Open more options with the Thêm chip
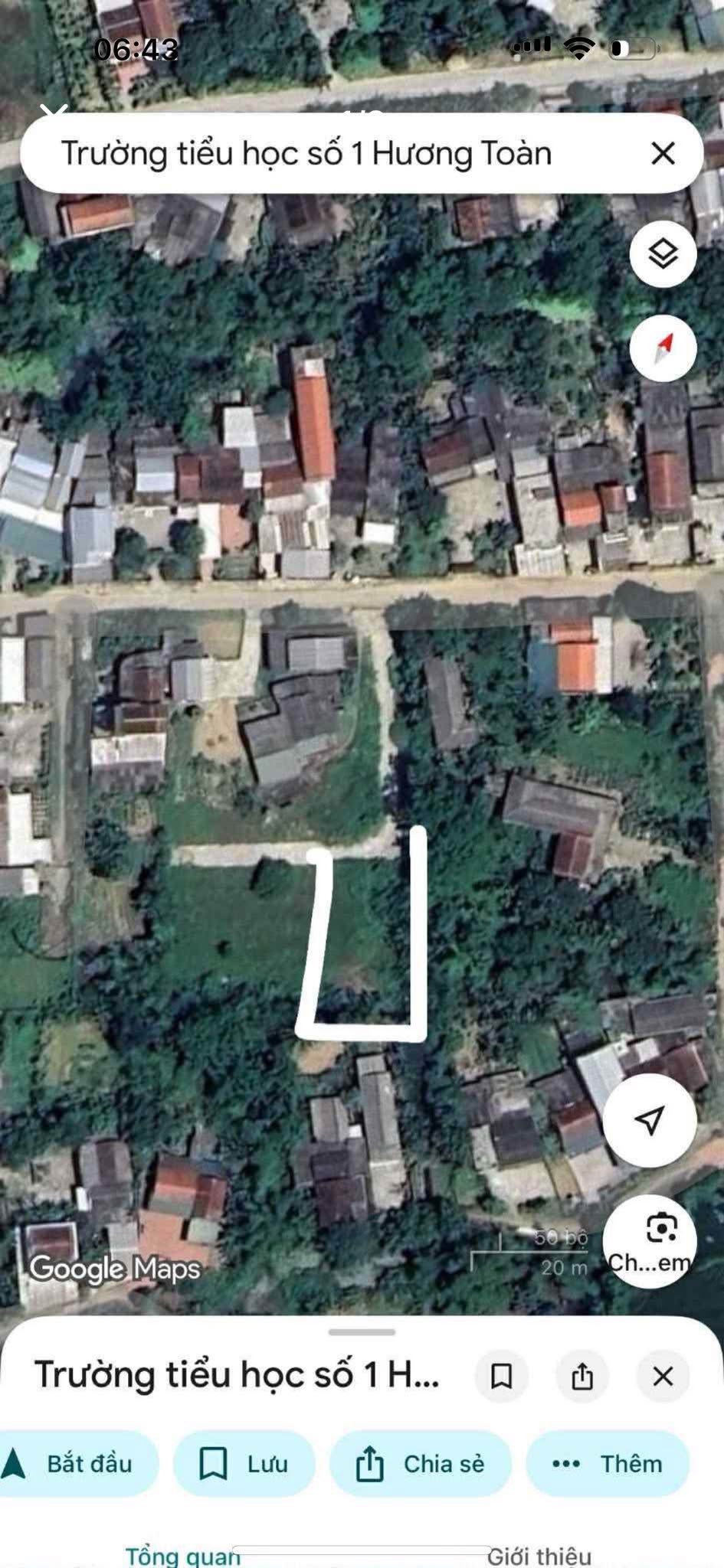This screenshot has width=724, height=1568. [608, 1464]
